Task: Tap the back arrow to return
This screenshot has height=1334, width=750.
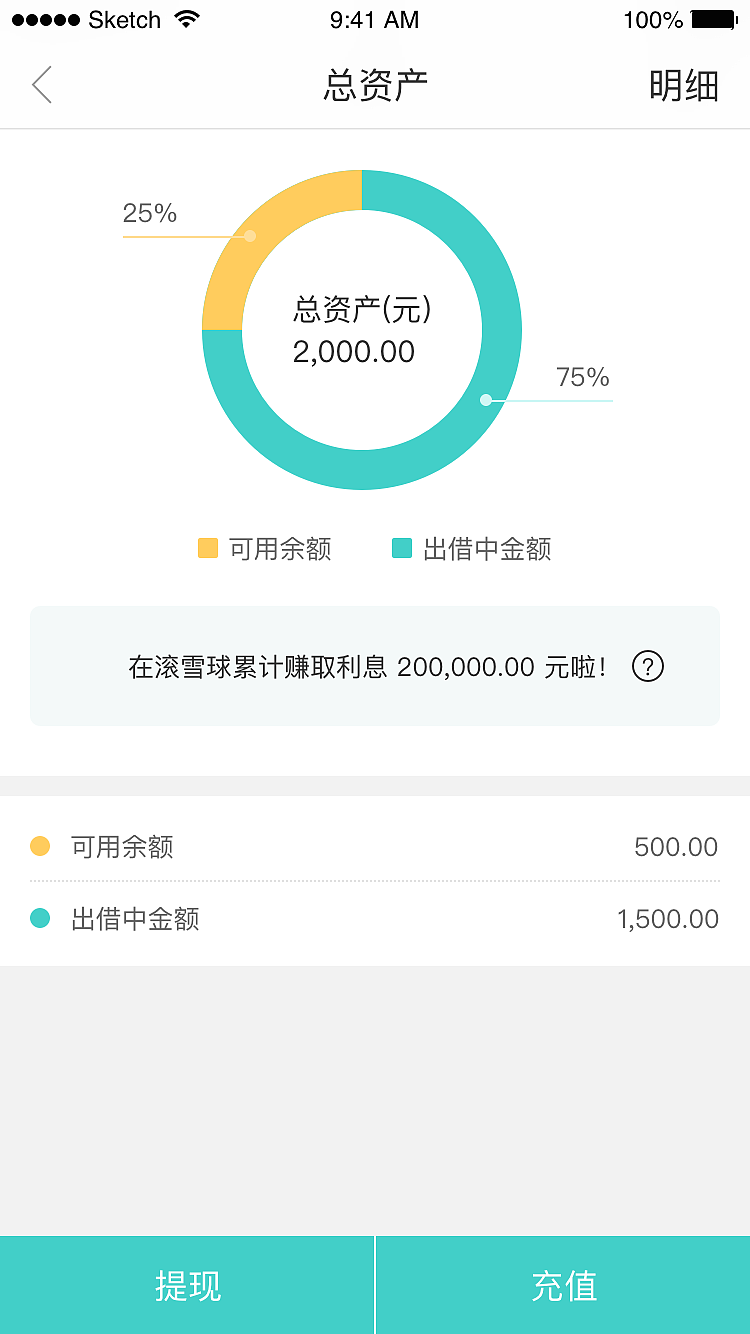Action: coord(41,85)
